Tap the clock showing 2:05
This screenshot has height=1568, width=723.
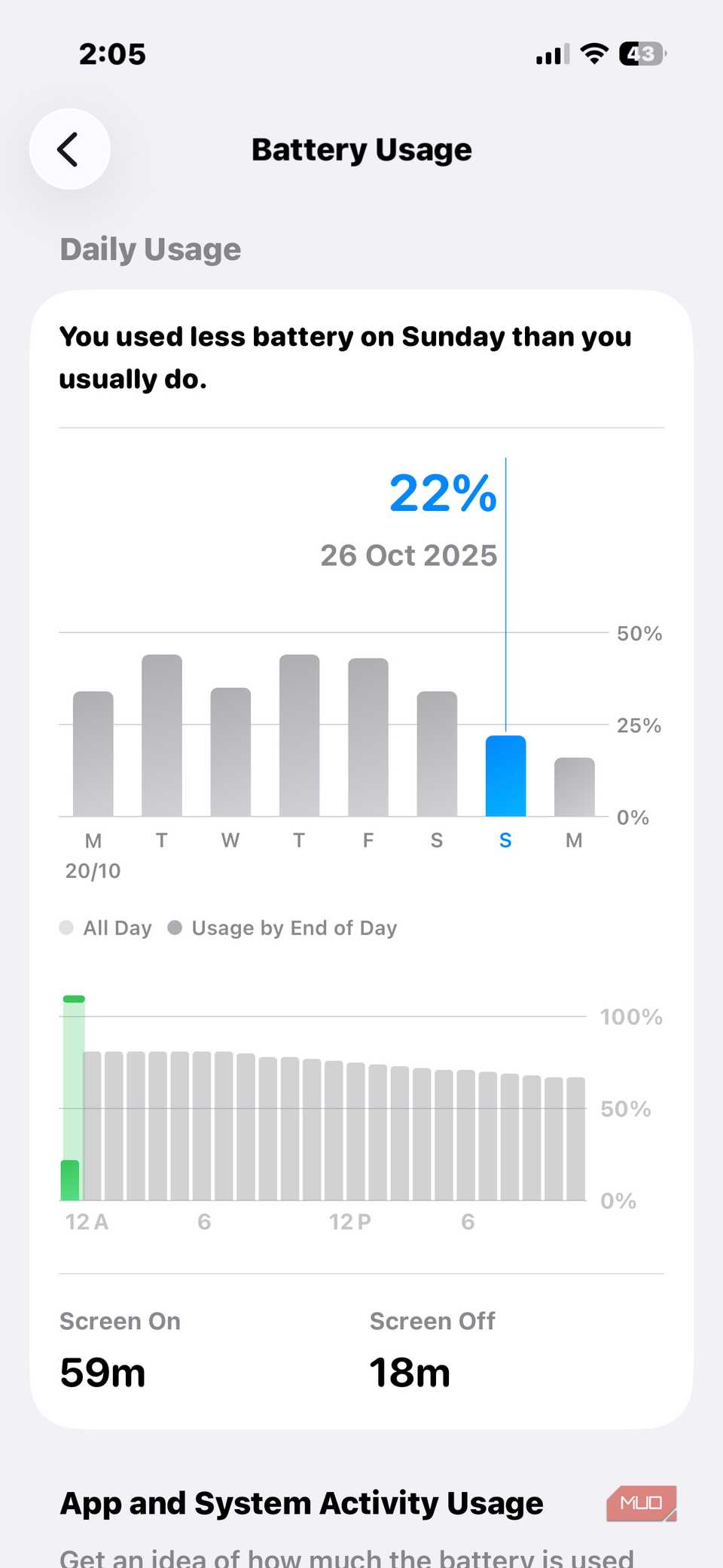point(112,53)
